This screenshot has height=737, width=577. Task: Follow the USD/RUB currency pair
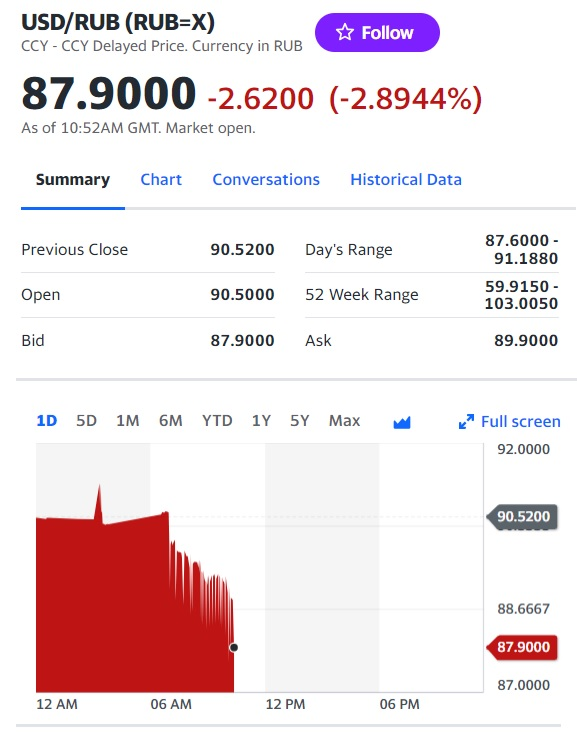click(x=377, y=32)
